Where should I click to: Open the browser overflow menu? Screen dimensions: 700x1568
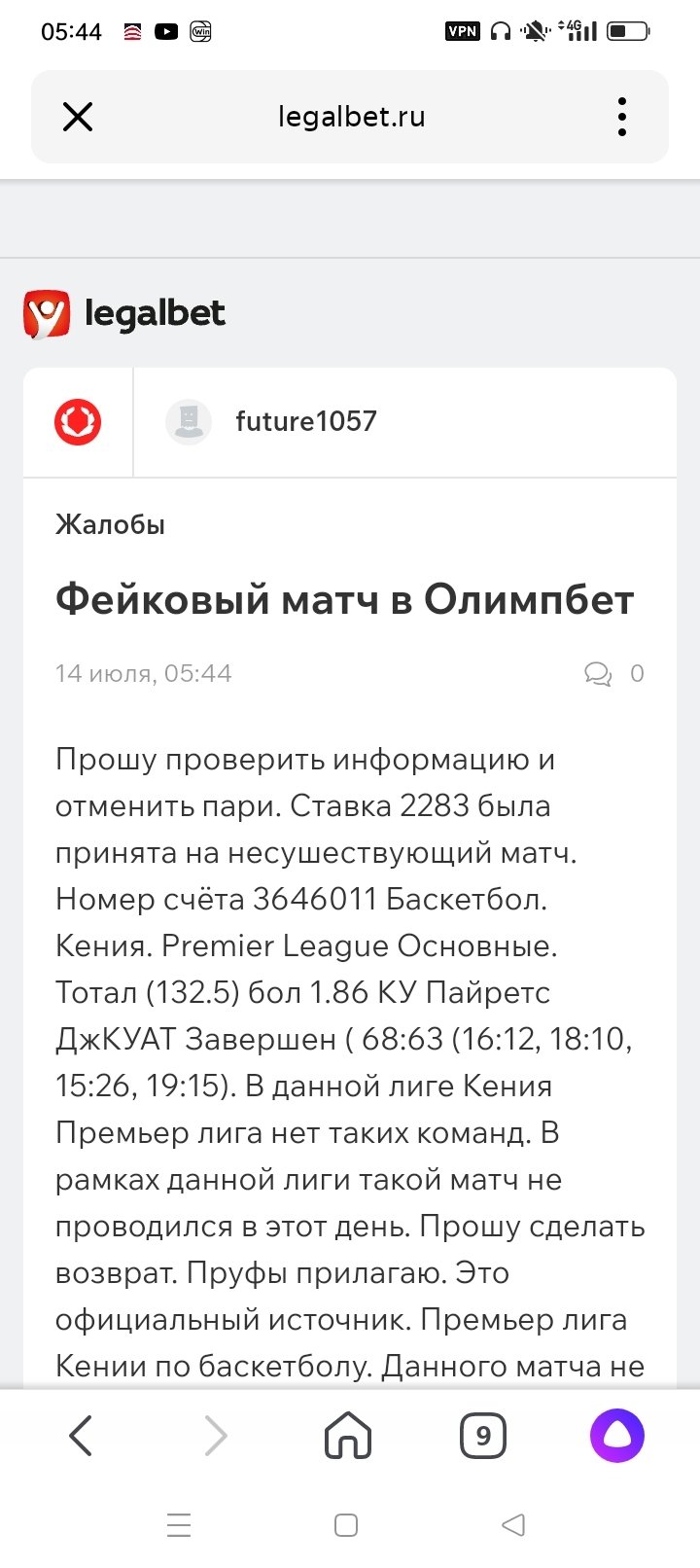pyautogui.click(x=622, y=118)
